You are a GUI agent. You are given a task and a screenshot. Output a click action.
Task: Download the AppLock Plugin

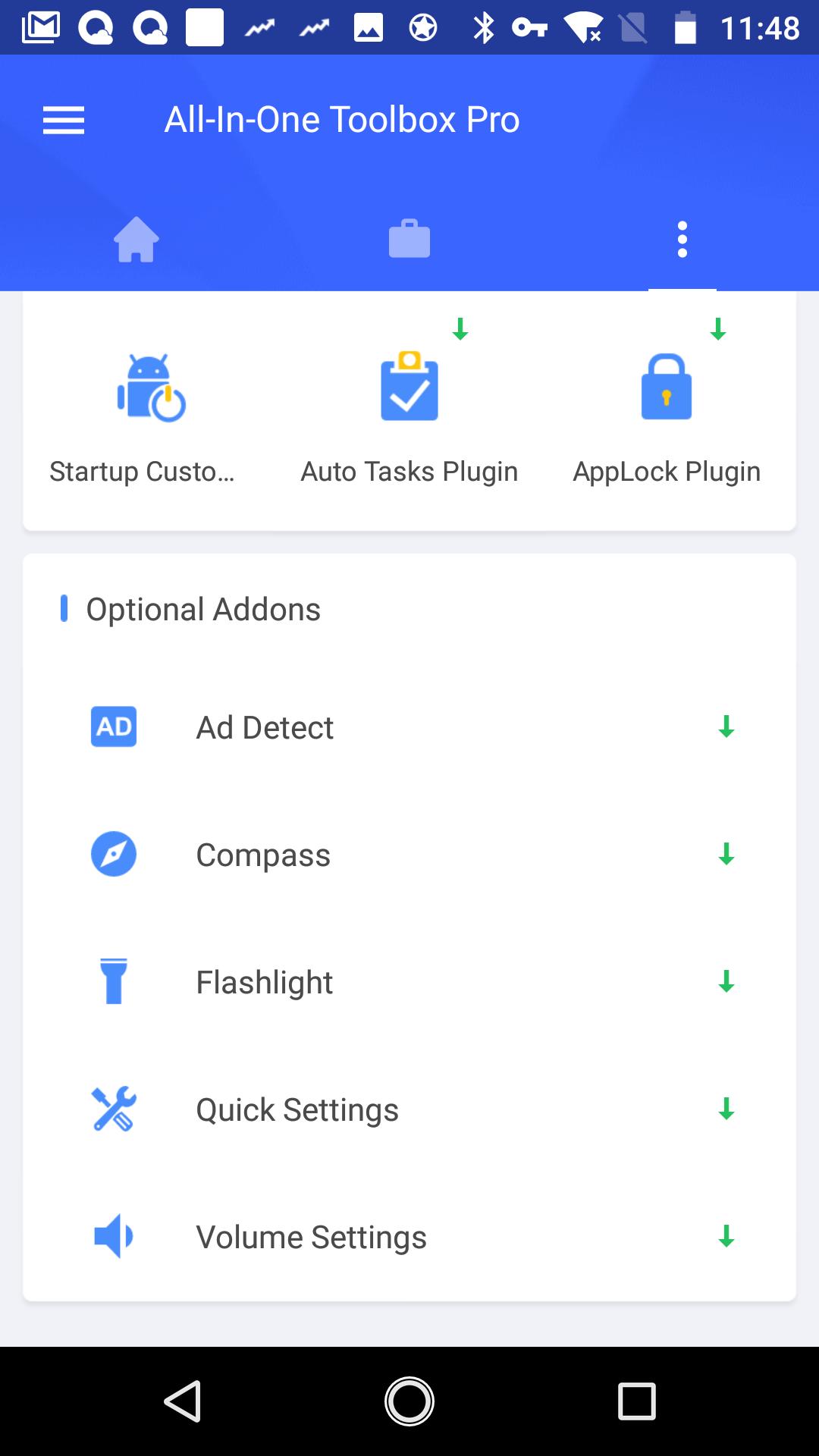click(x=718, y=330)
